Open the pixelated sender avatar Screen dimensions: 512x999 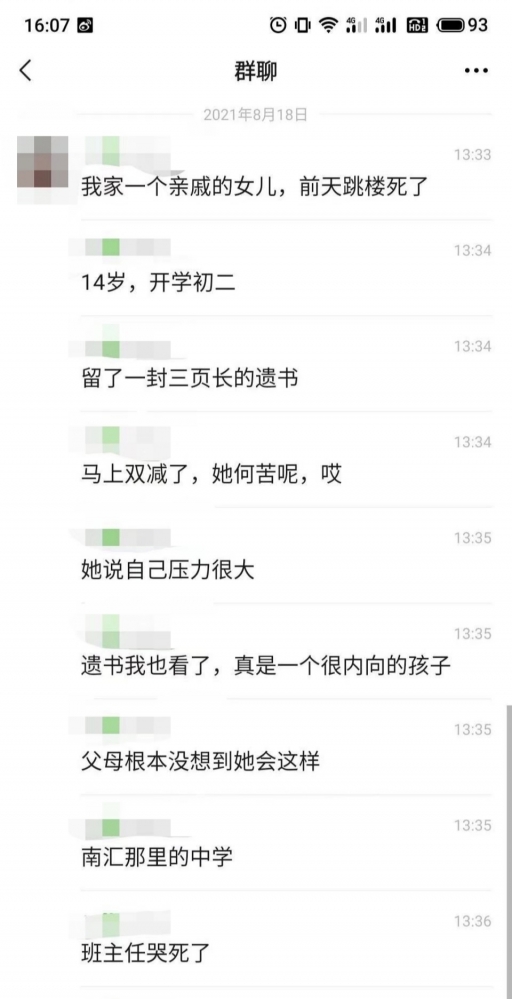point(43,162)
